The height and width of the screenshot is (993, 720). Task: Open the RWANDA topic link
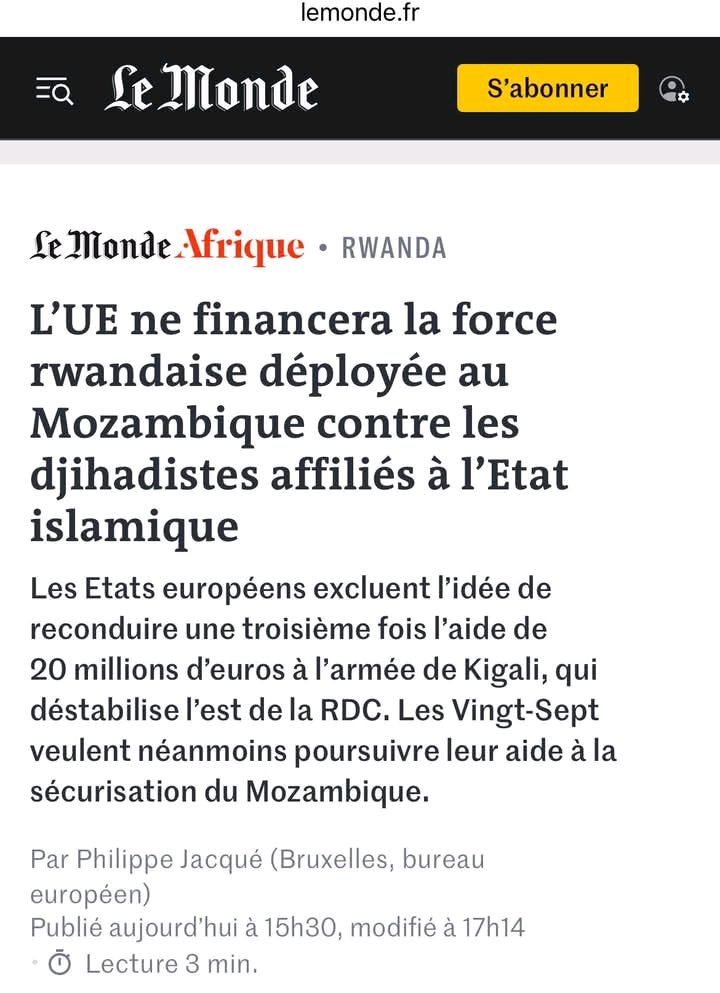click(x=394, y=248)
